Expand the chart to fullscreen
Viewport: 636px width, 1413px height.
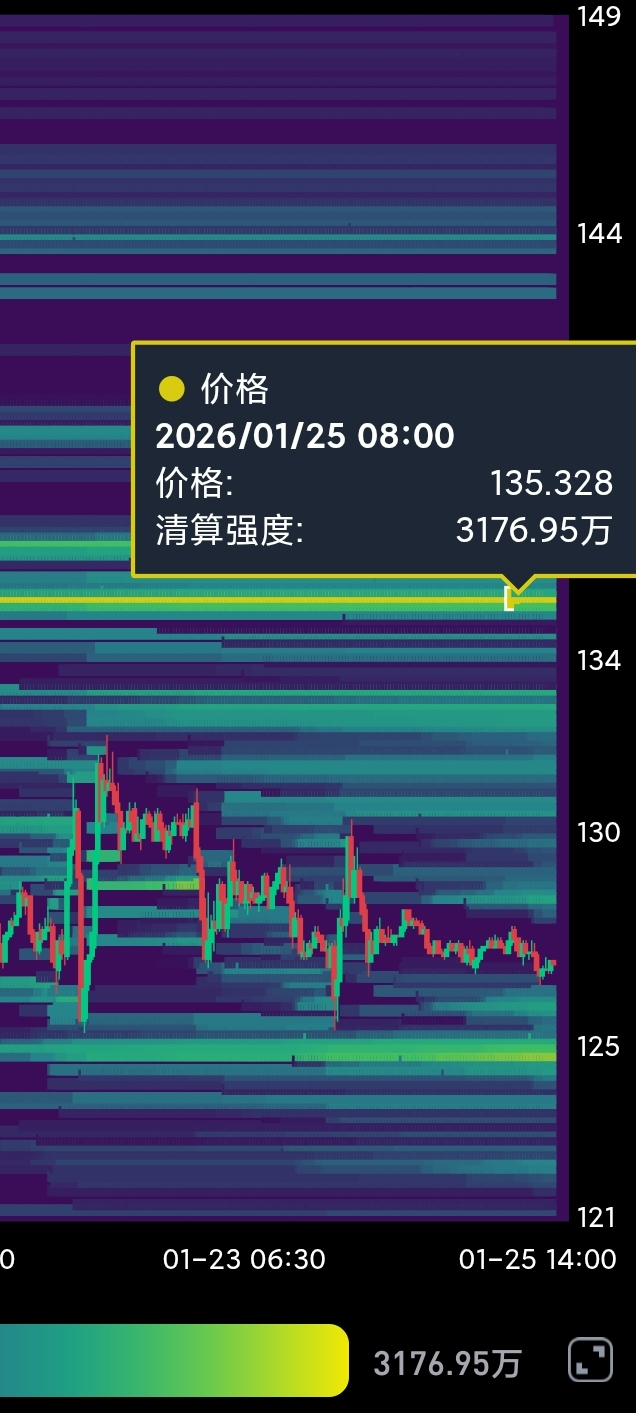point(590,1360)
